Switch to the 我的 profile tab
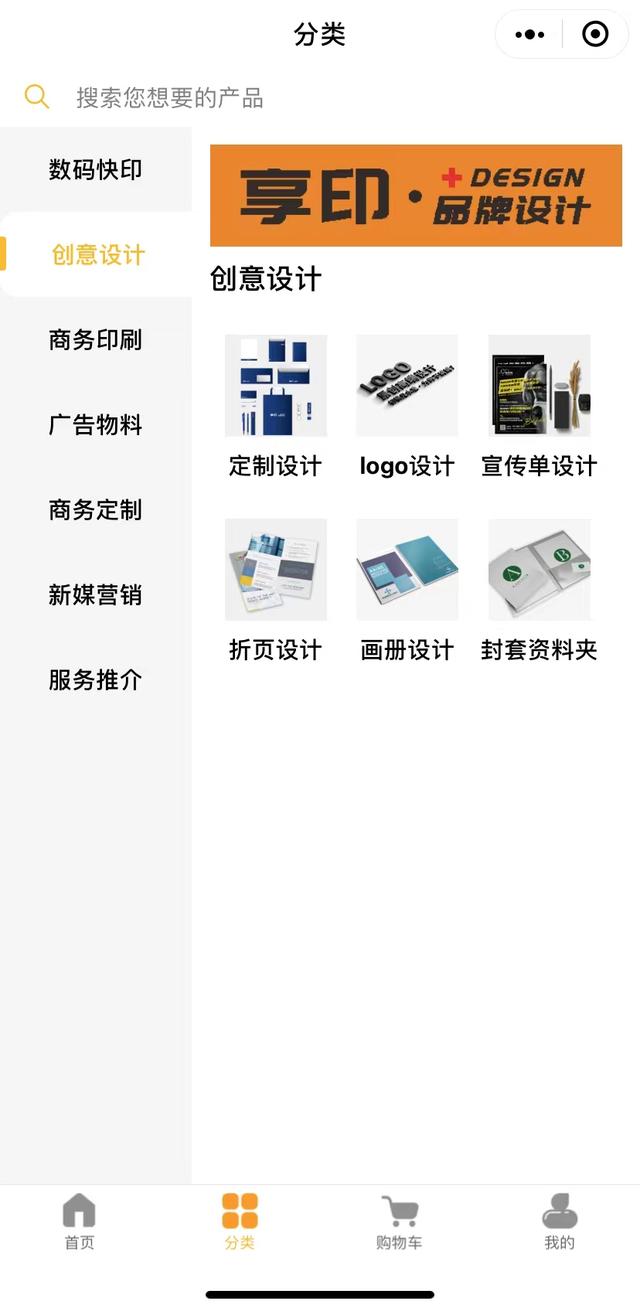The image size is (640, 1311). tap(560, 1221)
